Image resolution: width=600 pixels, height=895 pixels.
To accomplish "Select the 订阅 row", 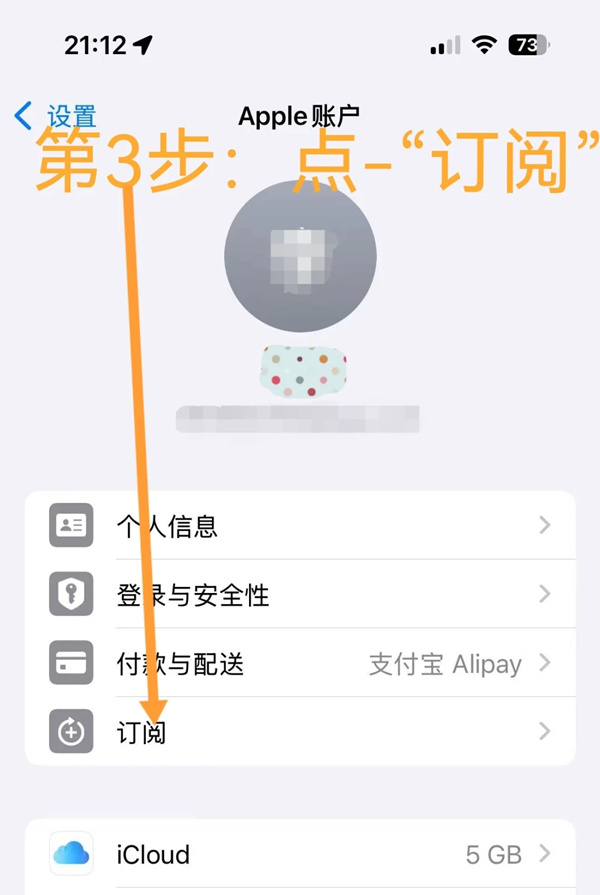I will point(300,732).
